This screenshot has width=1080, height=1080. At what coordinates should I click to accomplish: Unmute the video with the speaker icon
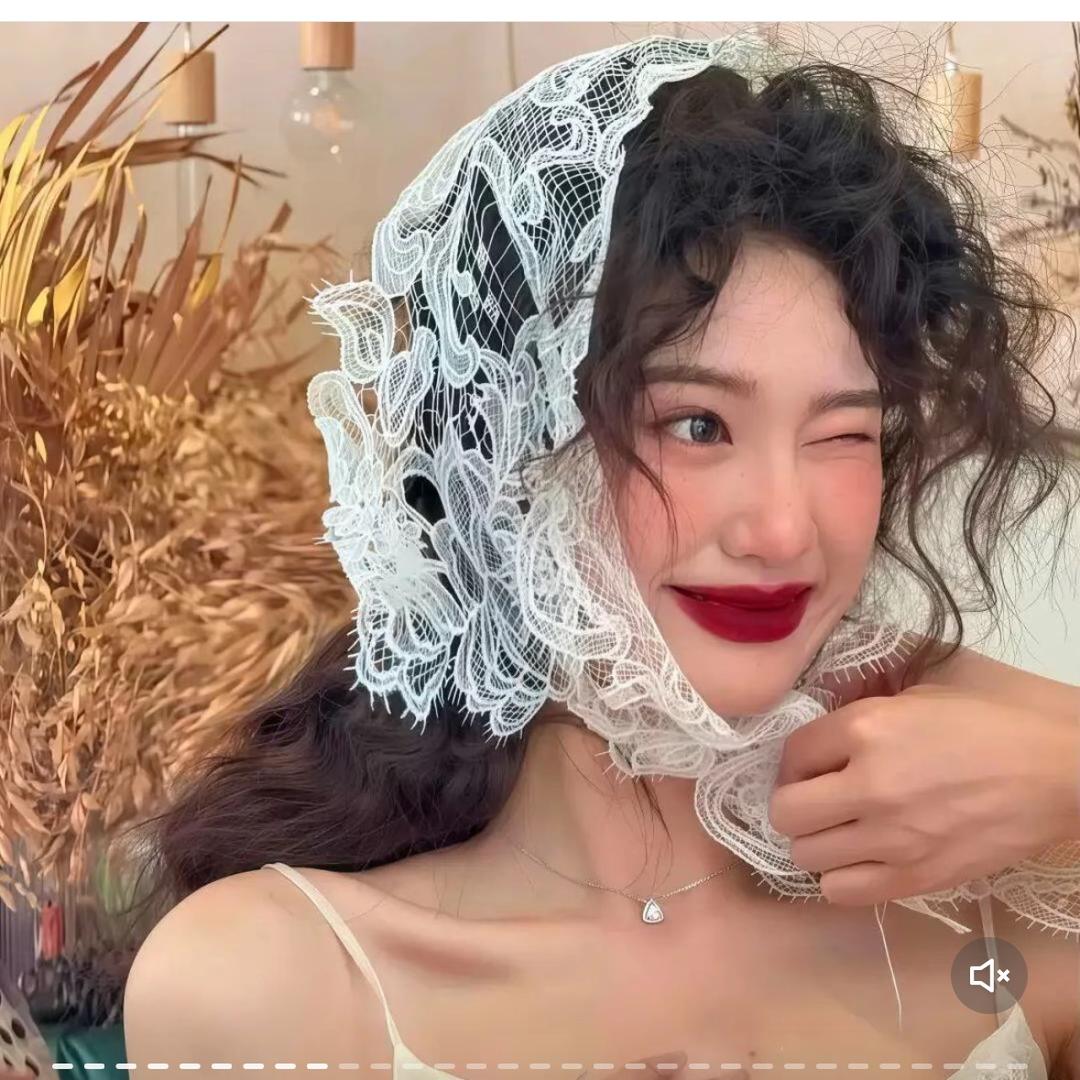coord(989,975)
